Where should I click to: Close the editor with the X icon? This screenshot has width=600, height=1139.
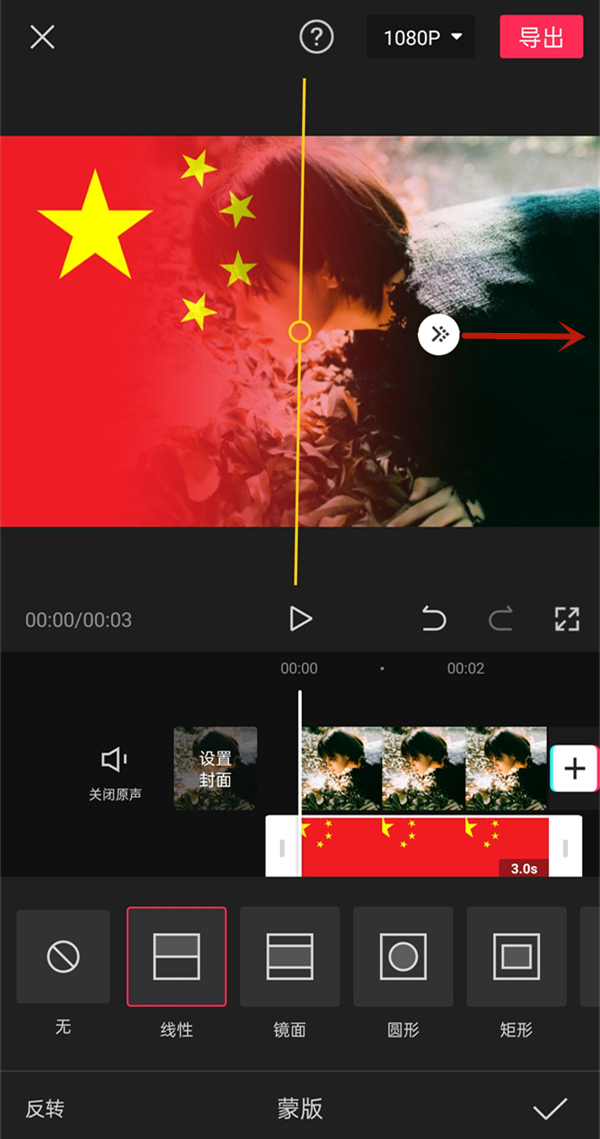pyautogui.click(x=42, y=38)
